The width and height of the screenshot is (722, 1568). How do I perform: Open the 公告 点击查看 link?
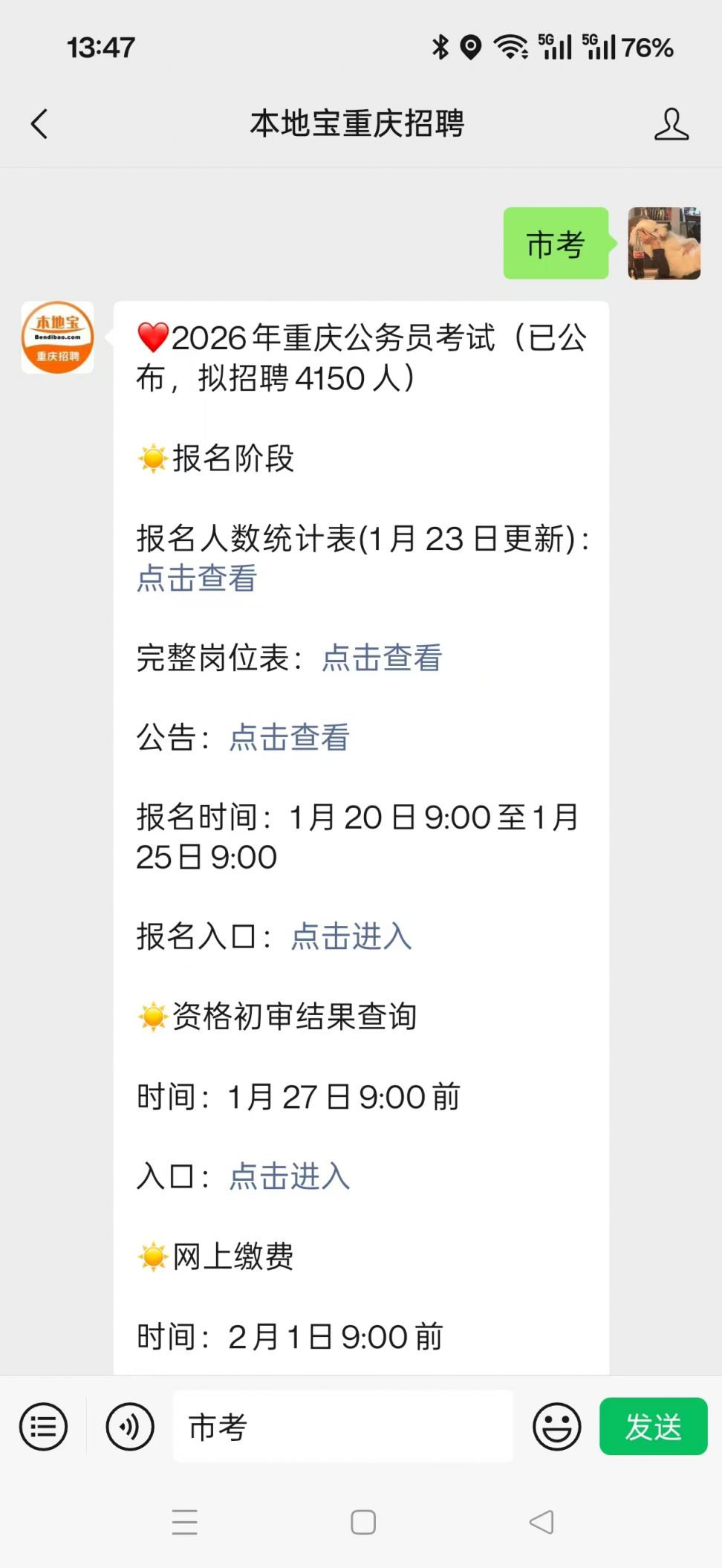(289, 737)
